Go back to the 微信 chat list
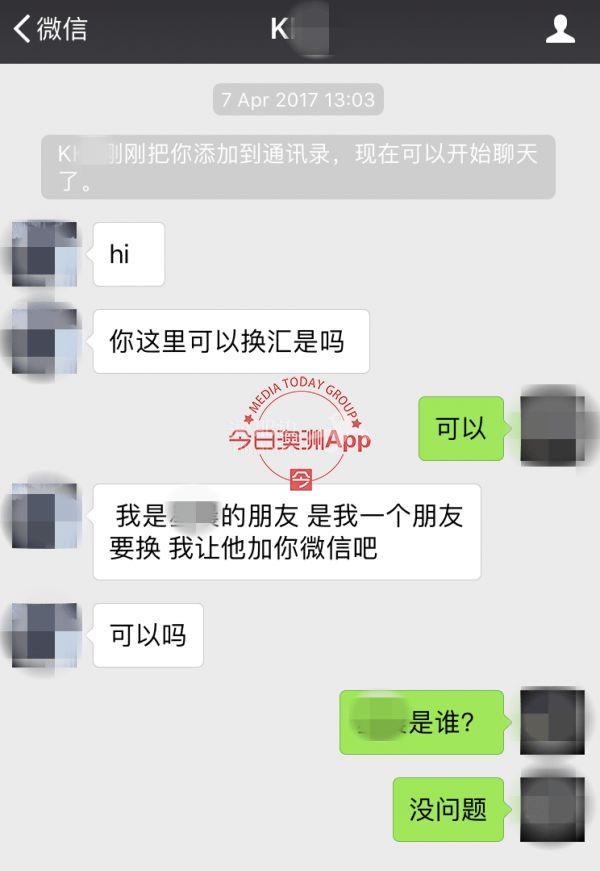The image size is (600, 871). coord(48,30)
